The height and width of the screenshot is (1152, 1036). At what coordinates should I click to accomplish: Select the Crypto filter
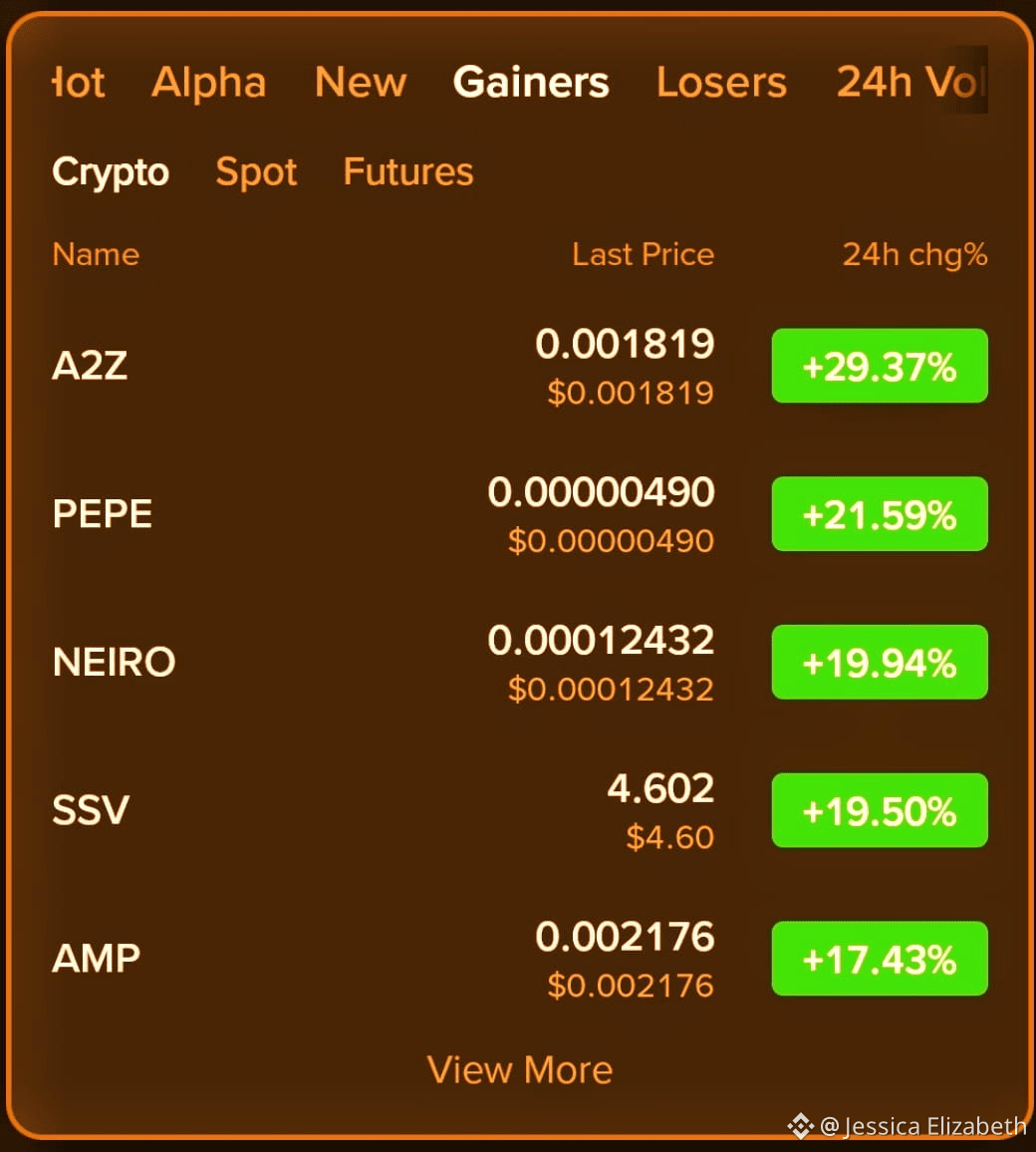click(x=111, y=171)
